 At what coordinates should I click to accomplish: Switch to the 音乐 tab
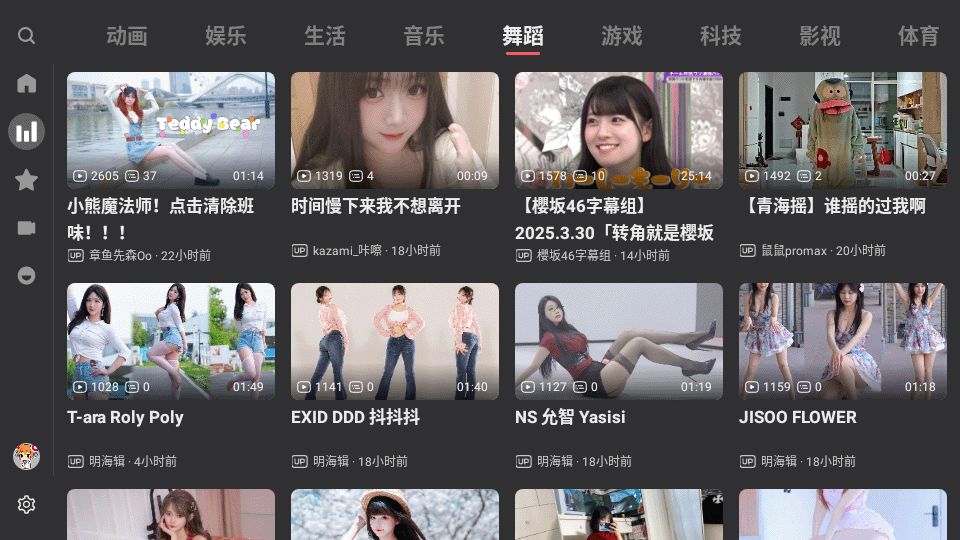click(x=424, y=37)
